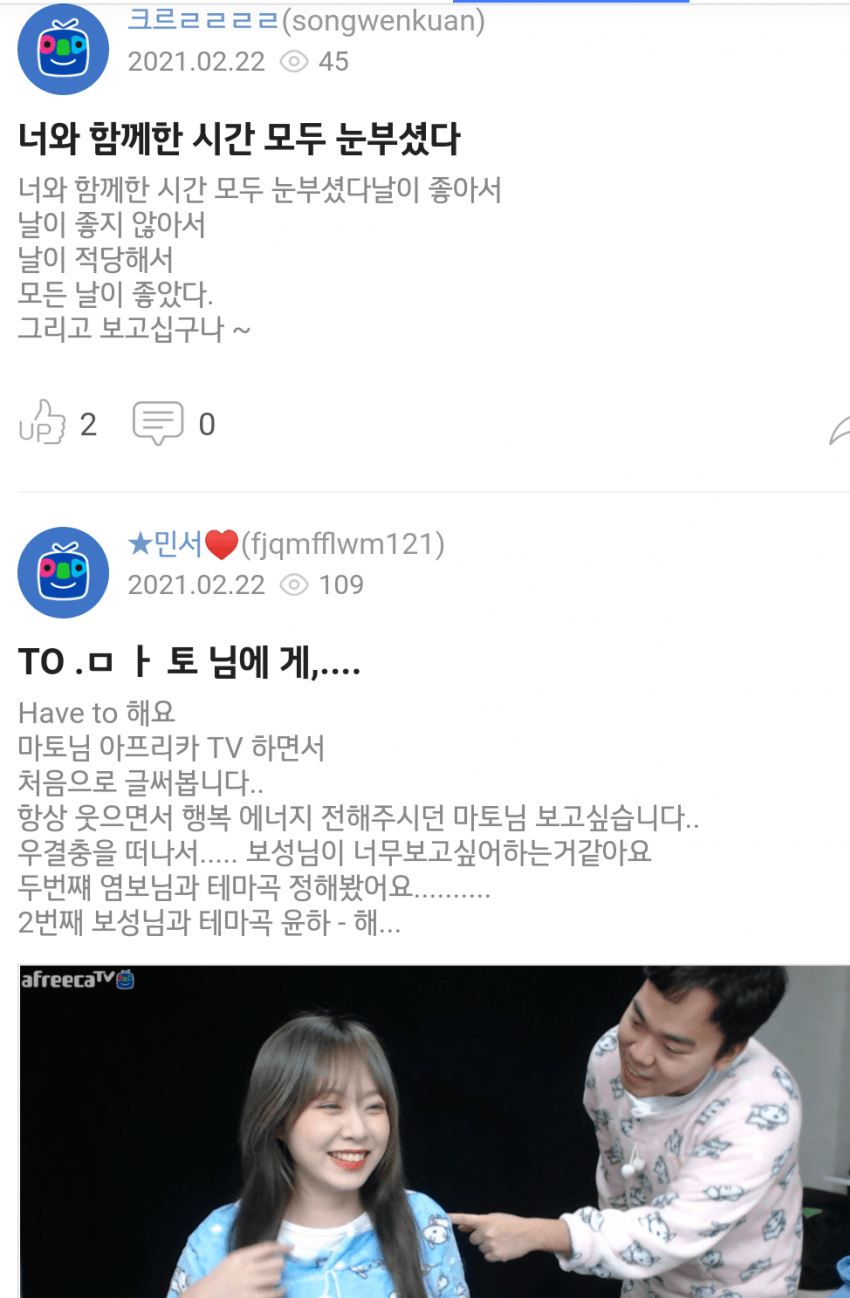Open 크르르르르르 (songwenkuan) profile avatar
The width and height of the screenshot is (850, 1298).
coord(63,50)
